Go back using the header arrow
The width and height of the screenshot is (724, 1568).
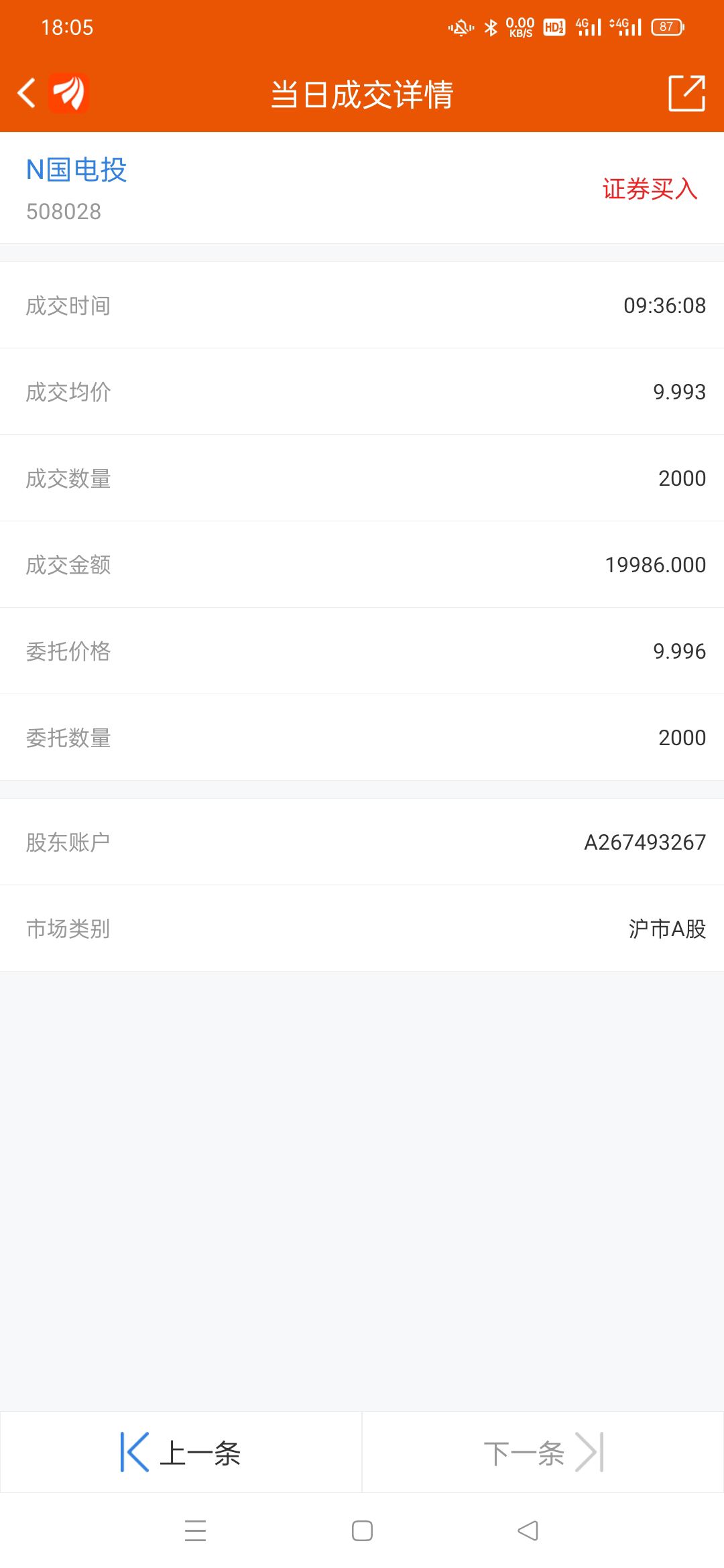27,93
